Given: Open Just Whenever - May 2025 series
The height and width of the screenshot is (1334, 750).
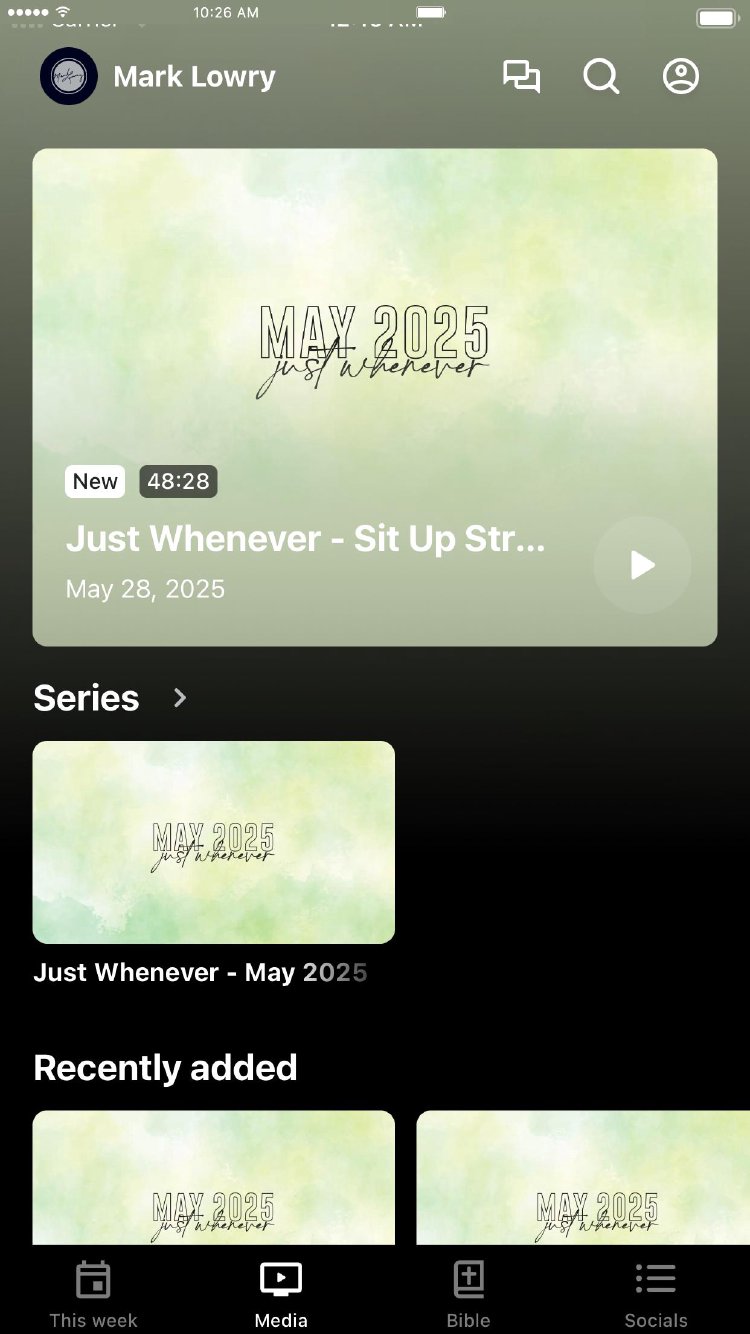Looking at the screenshot, I should click(x=213, y=842).
